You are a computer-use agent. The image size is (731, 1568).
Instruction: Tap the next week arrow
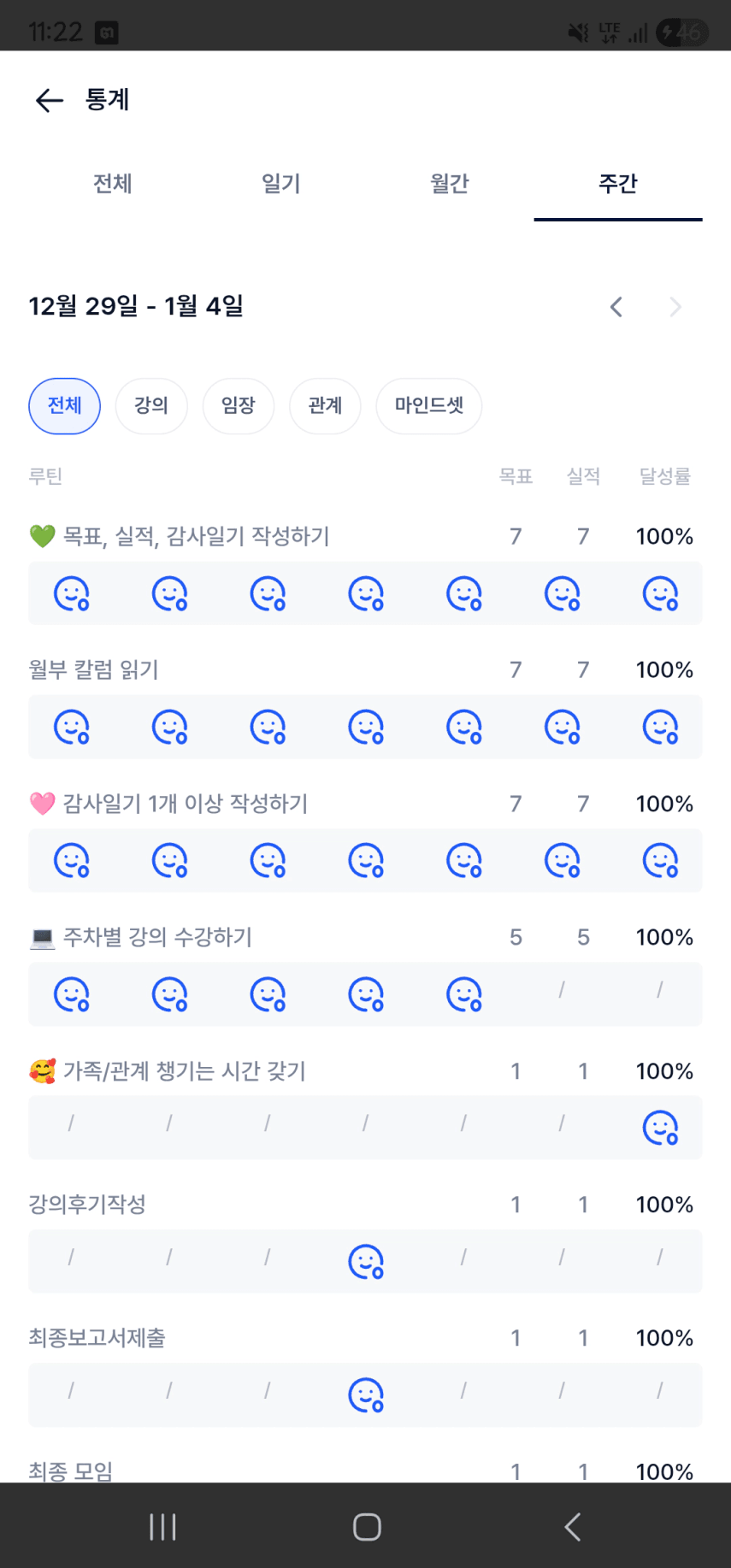click(x=675, y=307)
